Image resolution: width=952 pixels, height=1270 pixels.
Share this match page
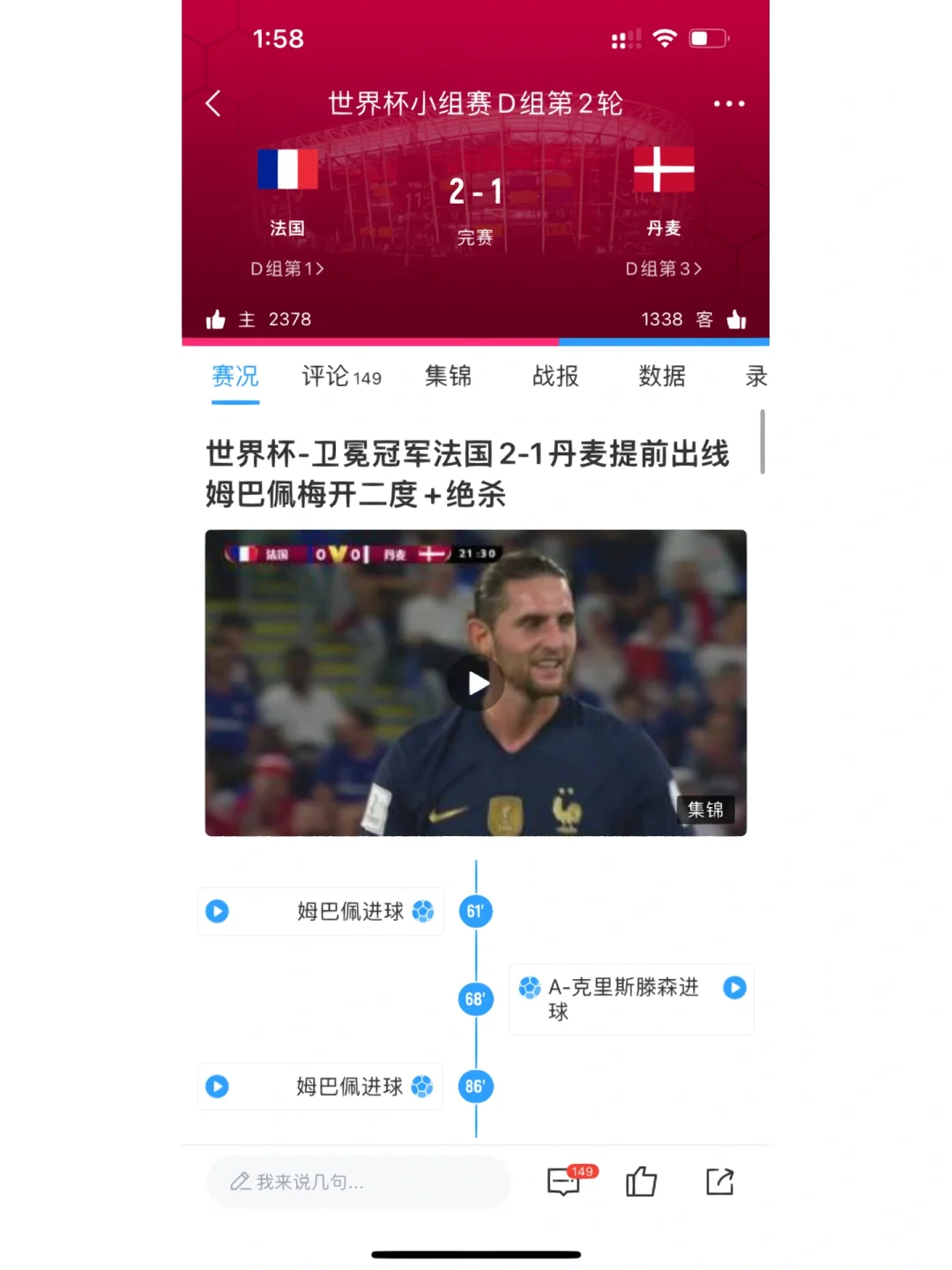pos(719,1182)
